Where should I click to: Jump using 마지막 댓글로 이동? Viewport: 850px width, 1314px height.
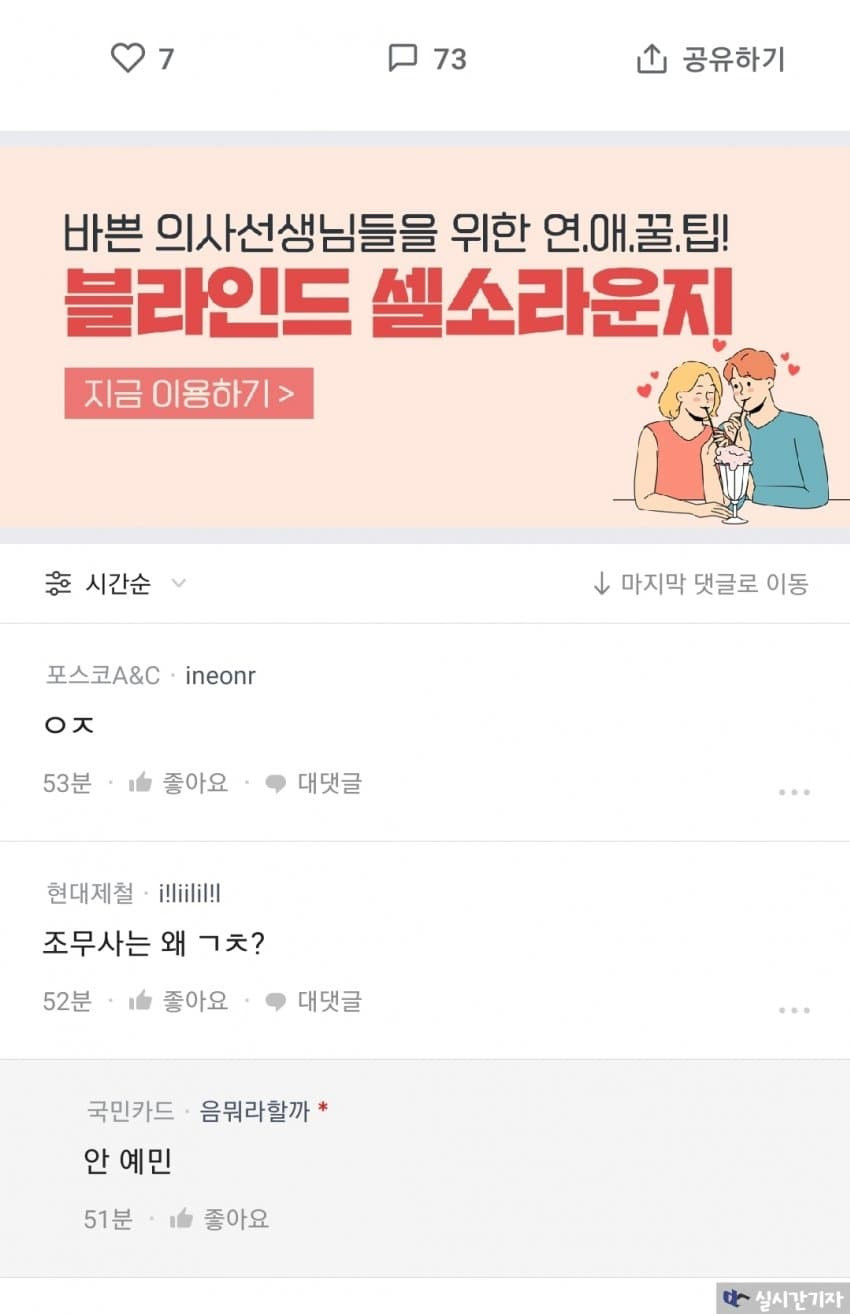coord(700,583)
